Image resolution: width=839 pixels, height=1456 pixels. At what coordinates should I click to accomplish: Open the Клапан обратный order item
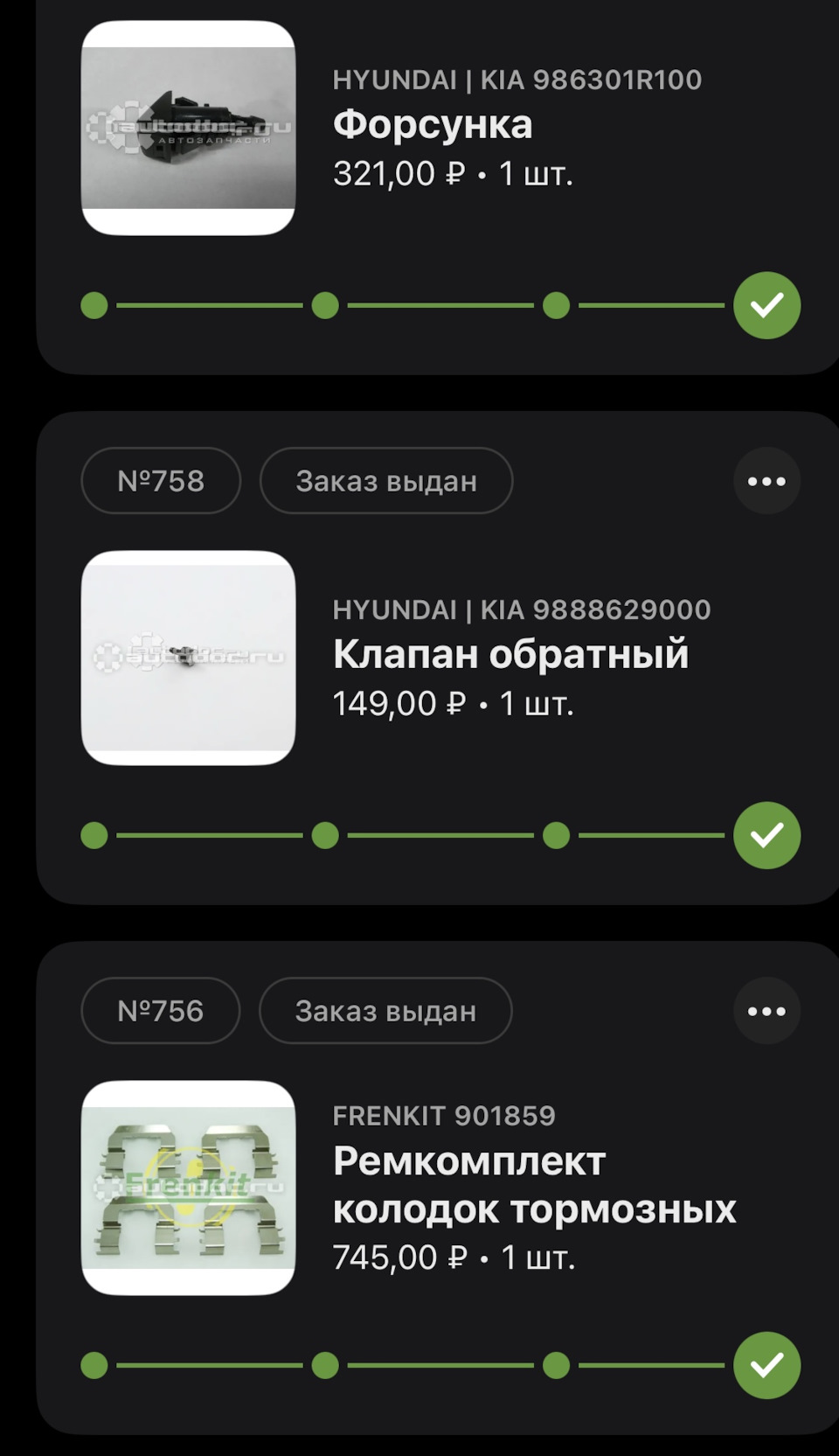tap(510, 654)
